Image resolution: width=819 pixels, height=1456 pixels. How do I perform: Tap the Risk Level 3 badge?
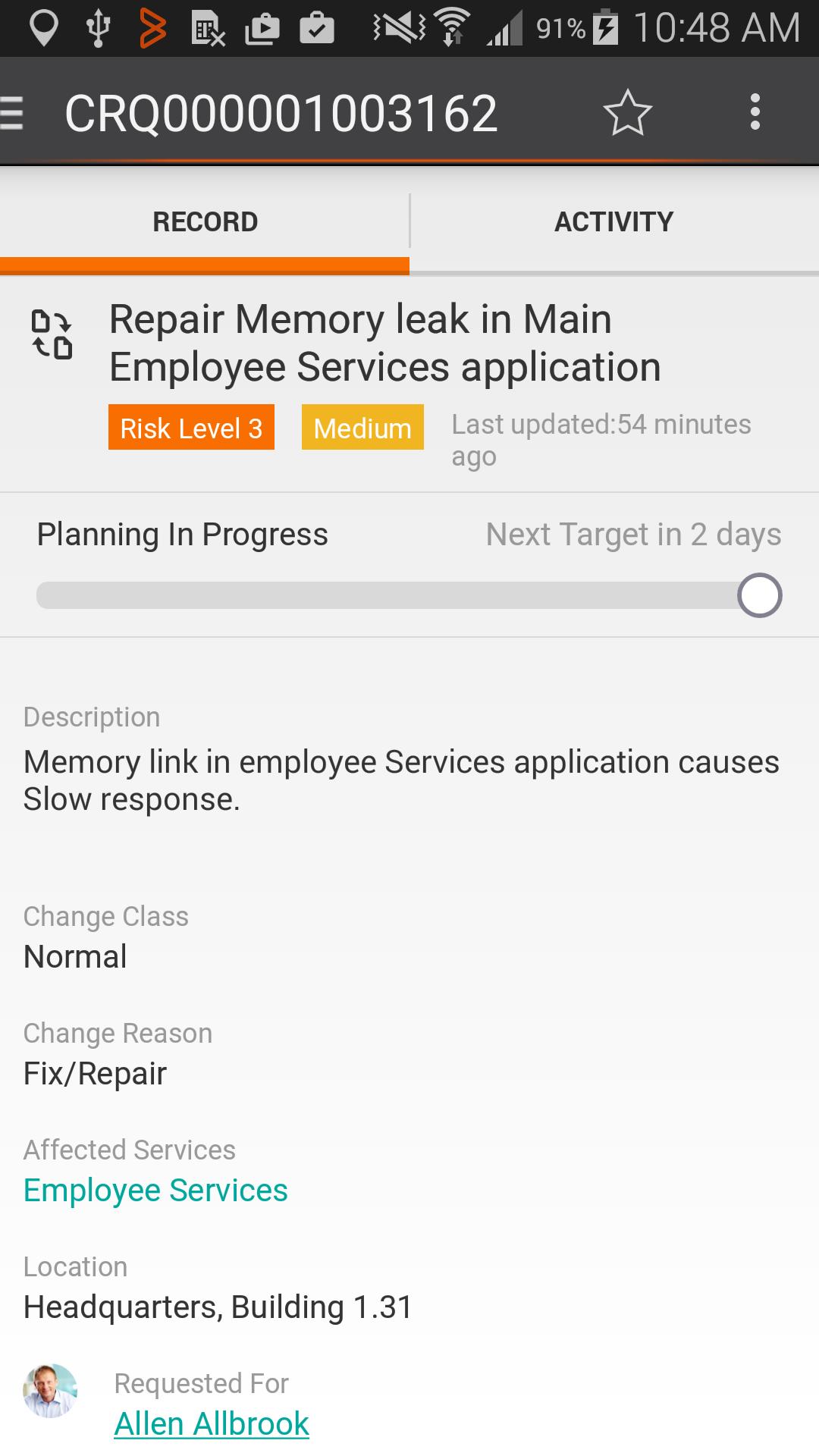click(190, 428)
